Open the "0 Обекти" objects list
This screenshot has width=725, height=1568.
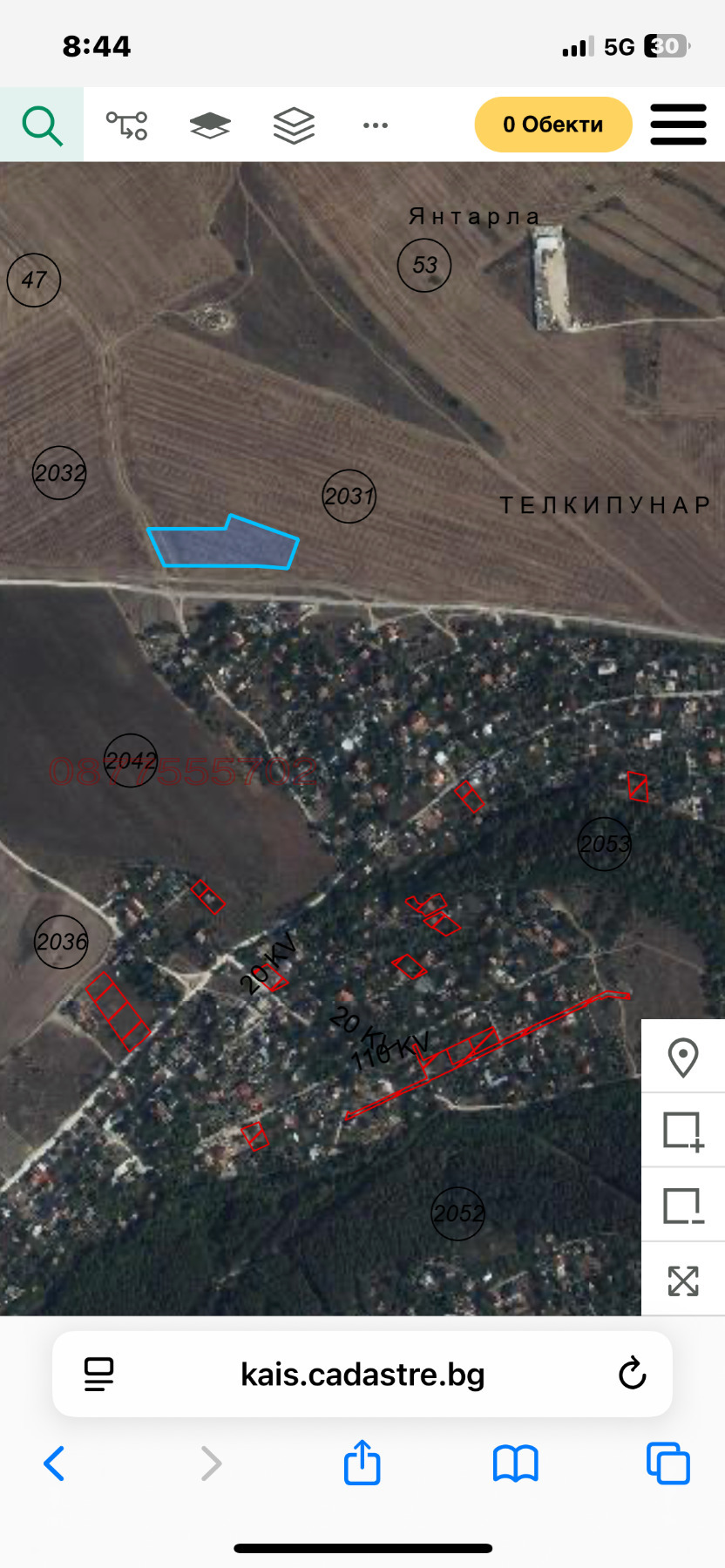[553, 125]
